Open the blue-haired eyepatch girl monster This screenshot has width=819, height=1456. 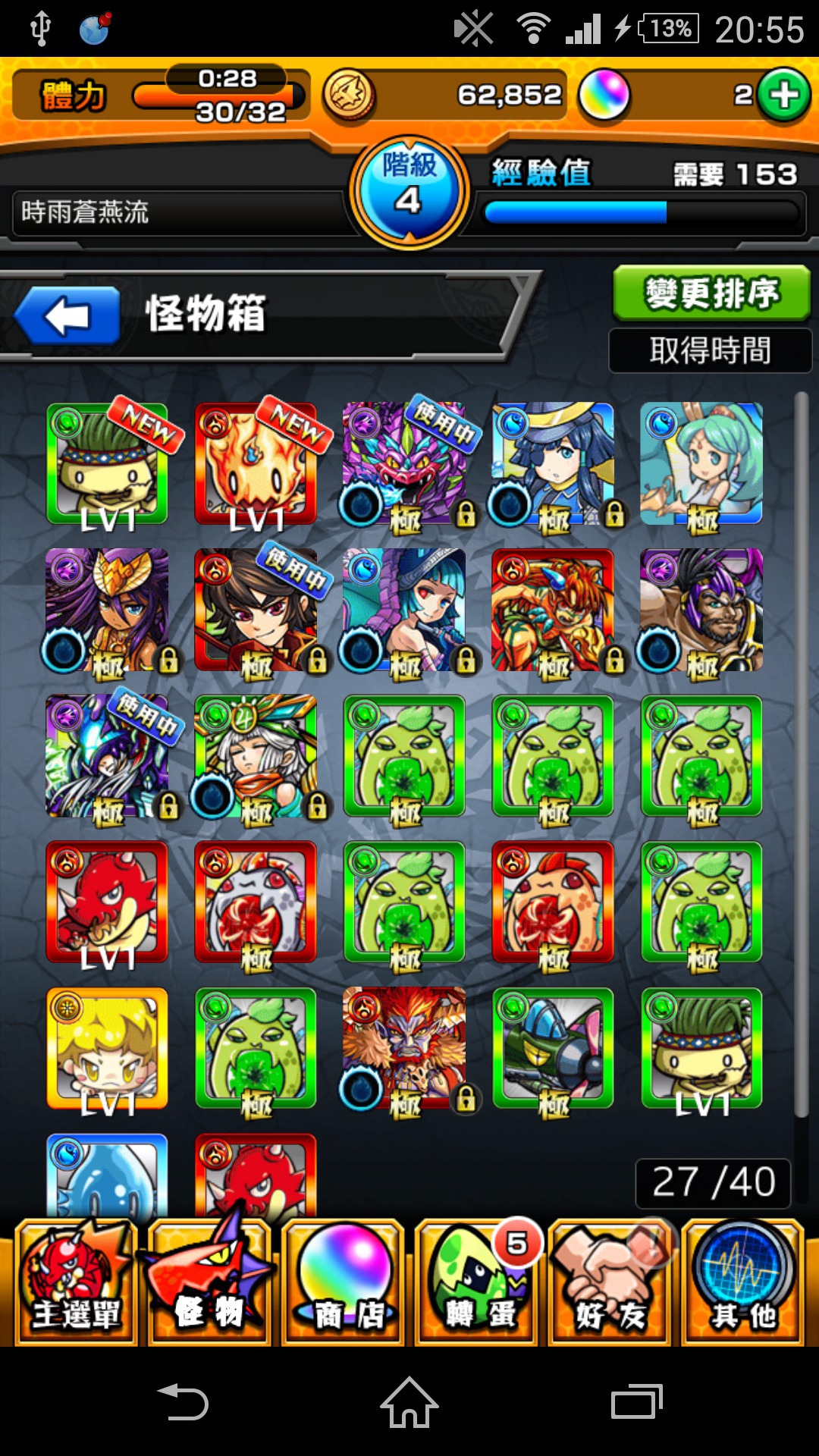pos(552,464)
